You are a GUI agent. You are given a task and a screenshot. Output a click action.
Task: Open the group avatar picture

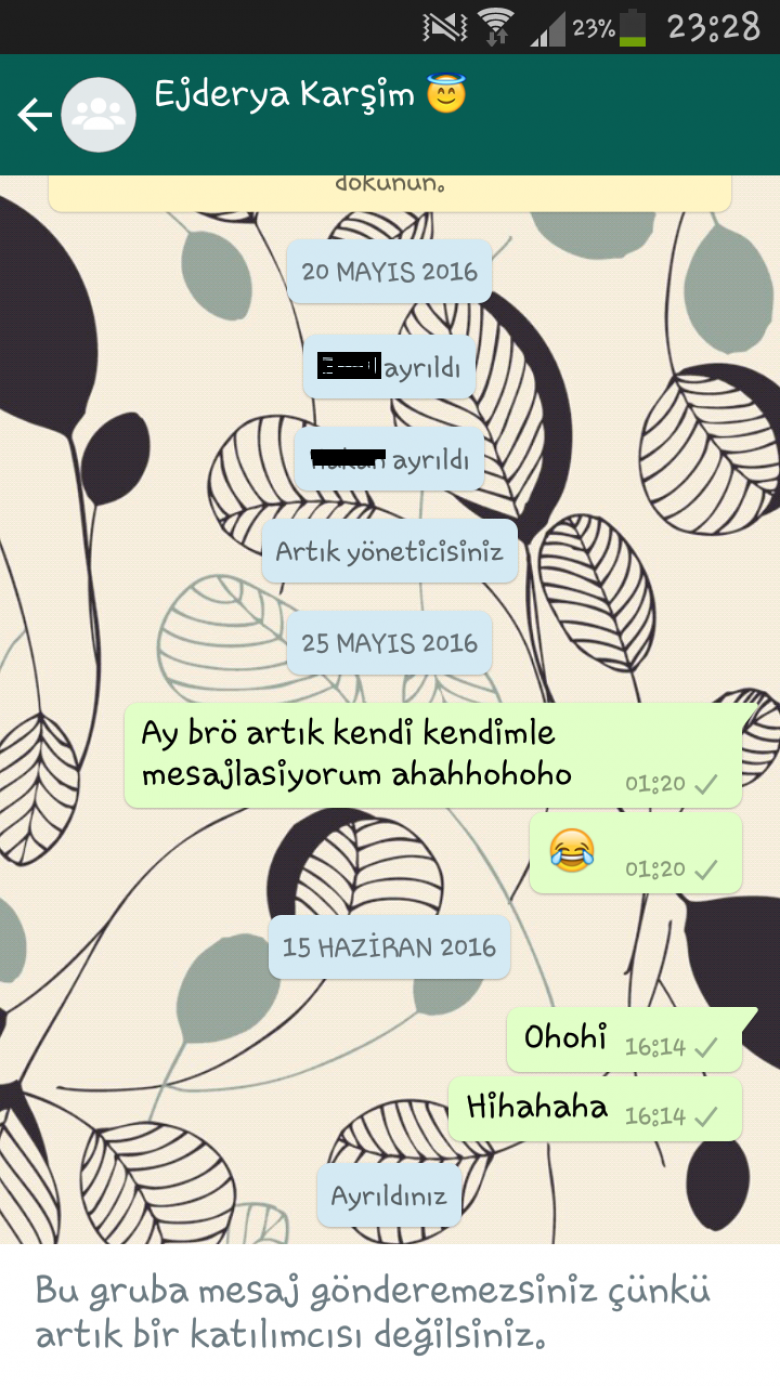pyautogui.click(x=98, y=115)
